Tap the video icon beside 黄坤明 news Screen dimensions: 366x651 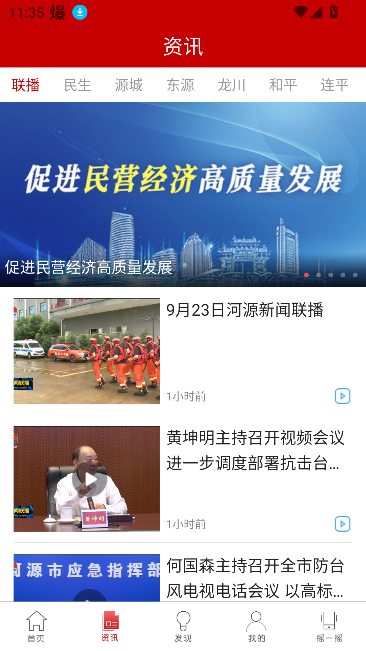[343, 524]
